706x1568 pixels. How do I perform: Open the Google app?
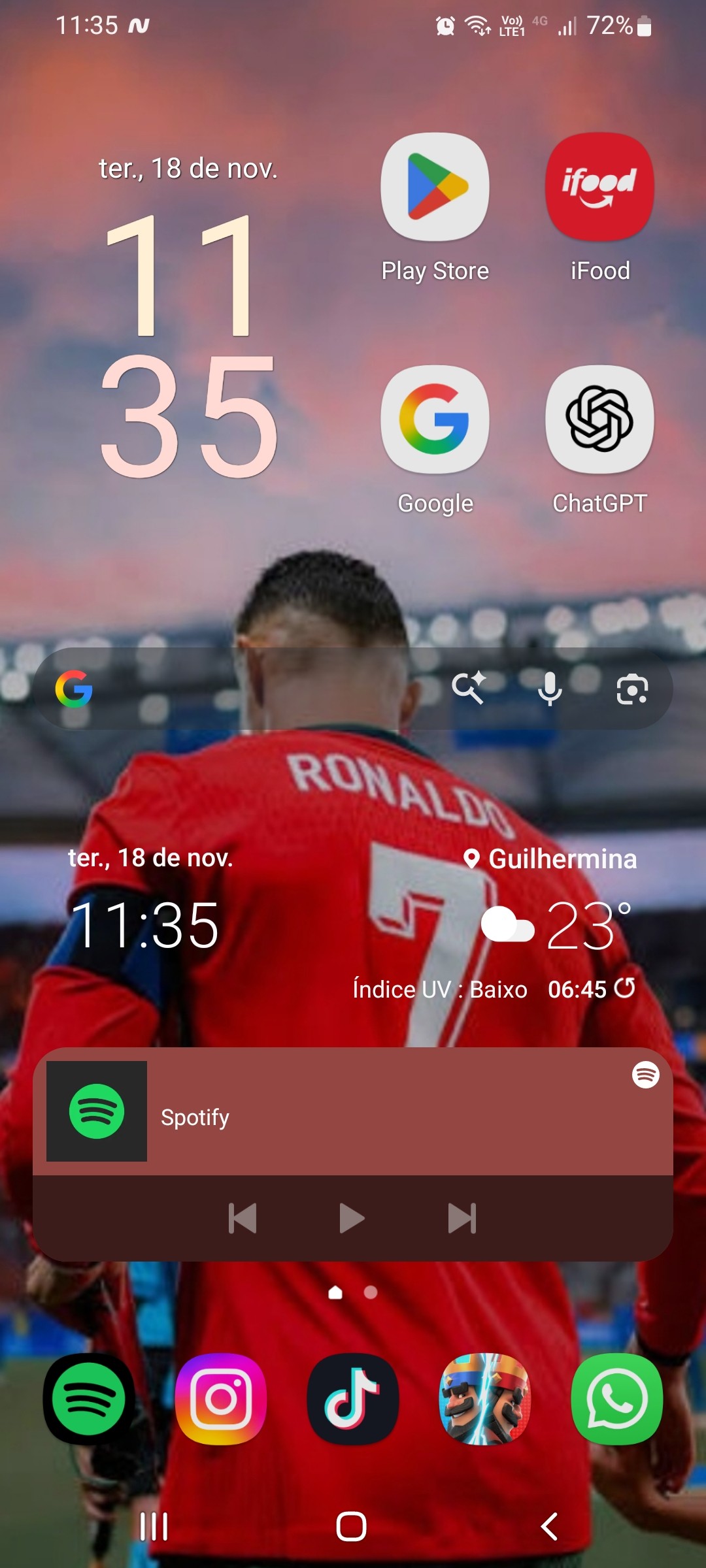pos(435,421)
